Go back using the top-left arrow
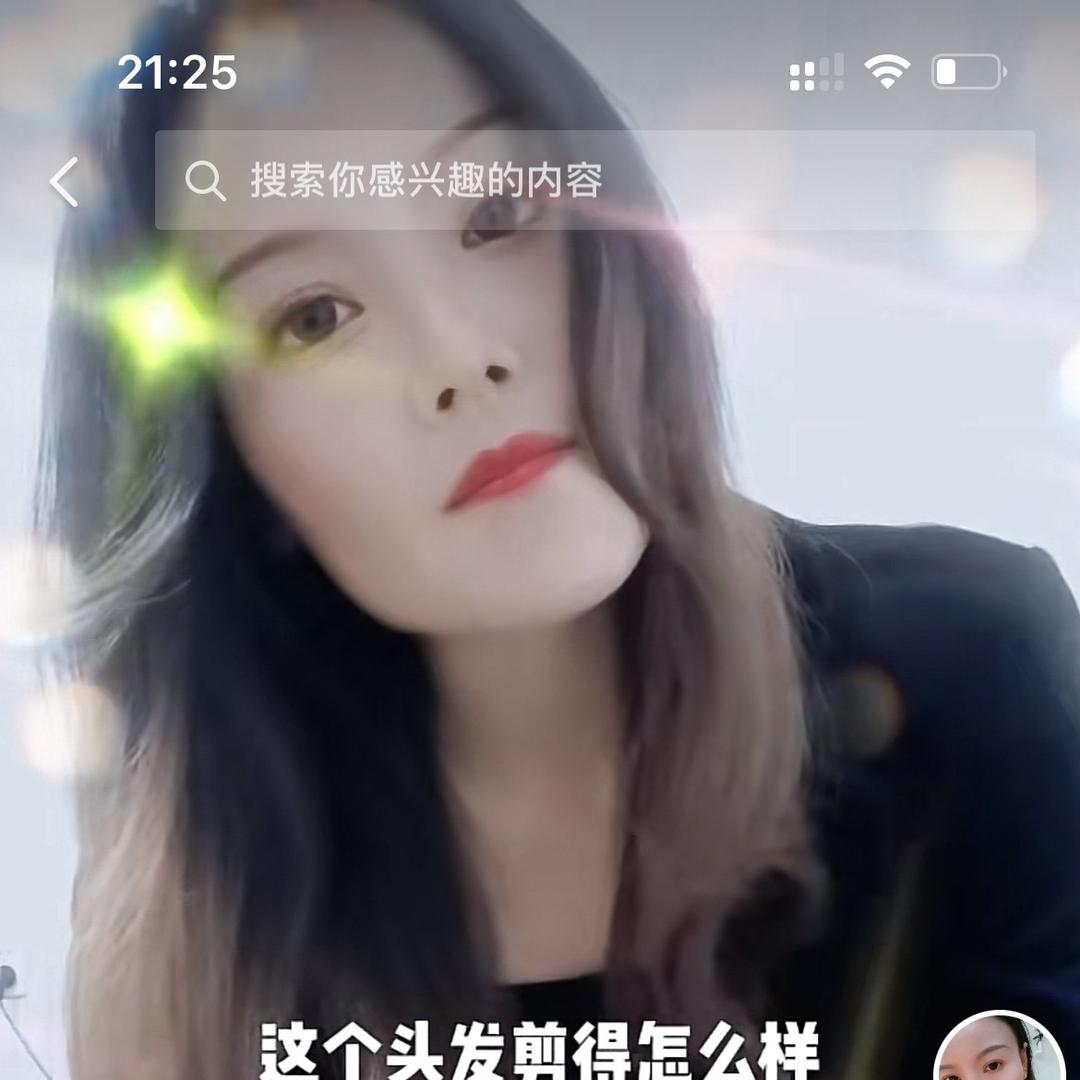Viewport: 1080px width, 1080px height. (65, 182)
